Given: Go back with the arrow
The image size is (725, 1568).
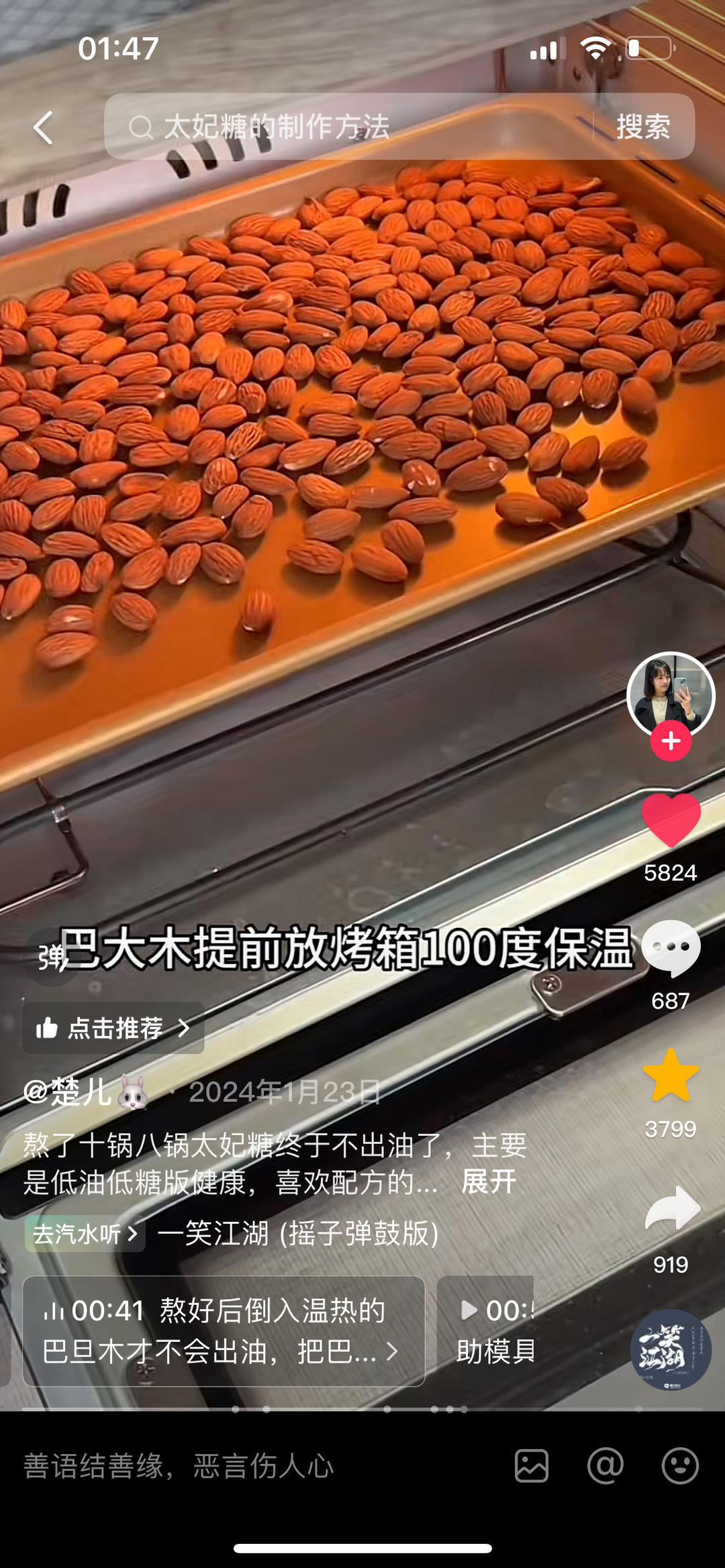Looking at the screenshot, I should 44,127.
